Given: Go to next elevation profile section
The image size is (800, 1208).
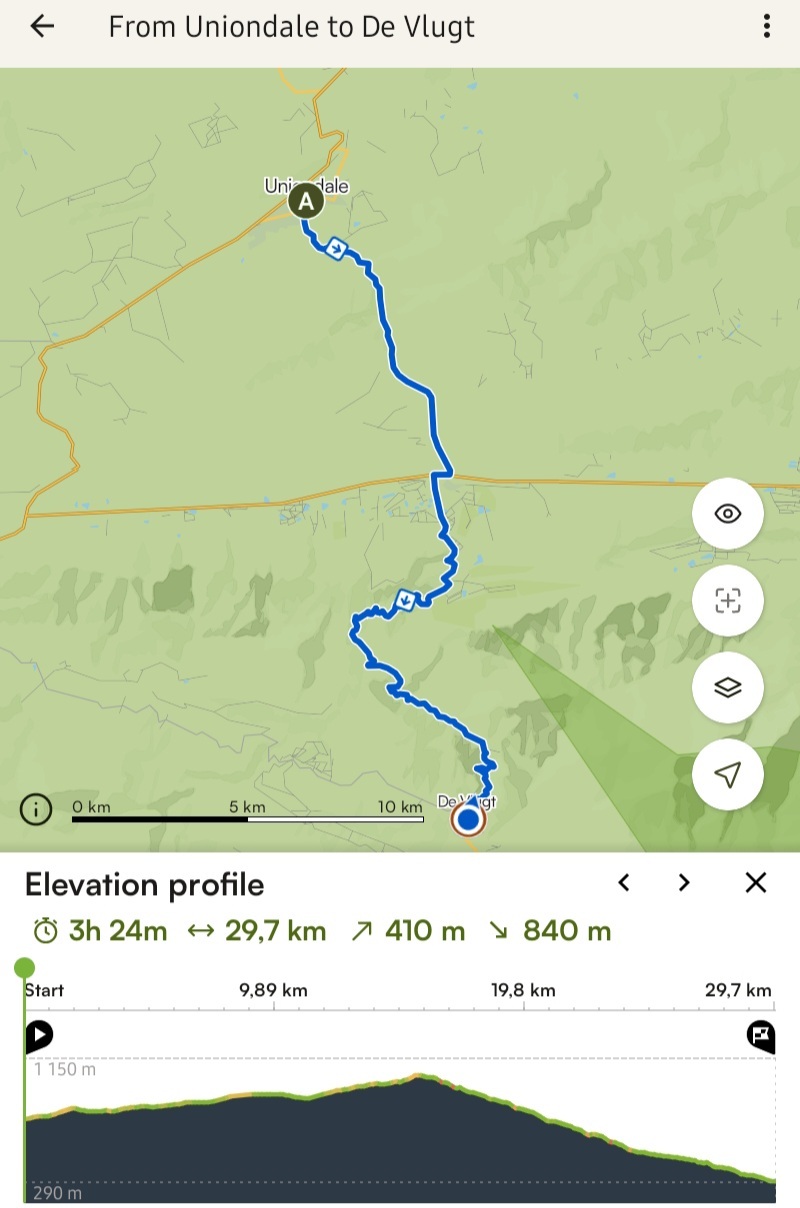Looking at the screenshot, I should [684, 882].
